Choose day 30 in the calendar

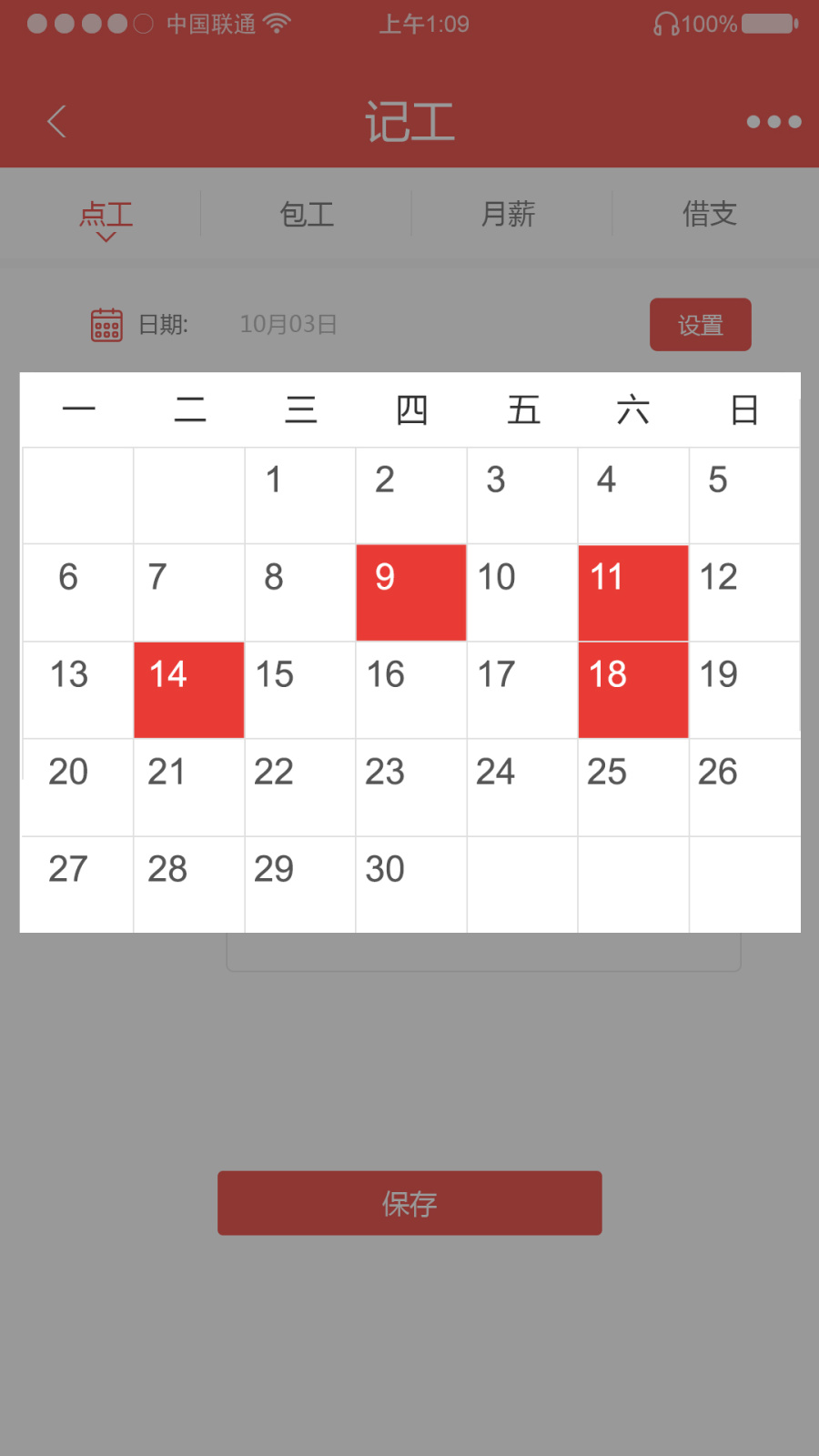click(x=411, y=885)
